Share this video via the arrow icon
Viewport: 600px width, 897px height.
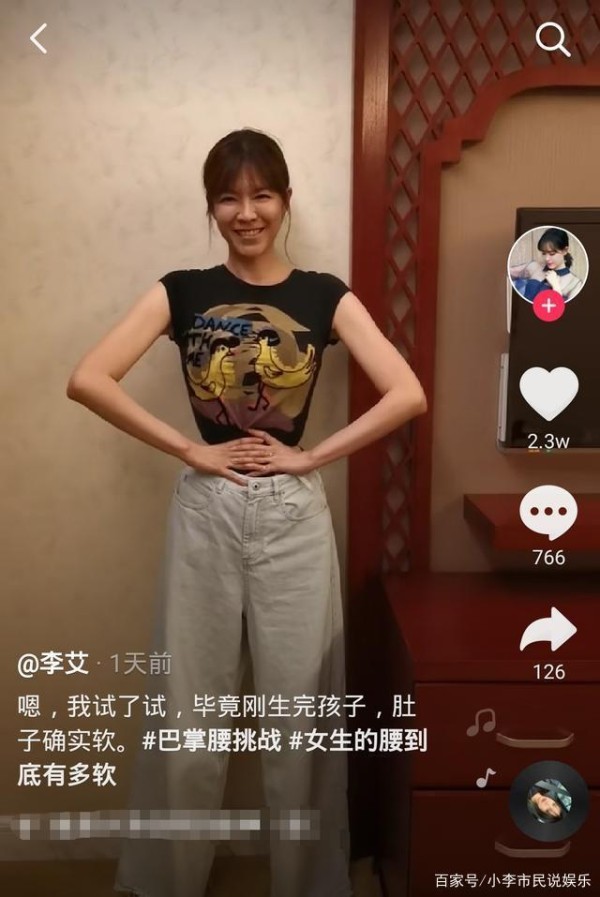[x=548, y=630]
